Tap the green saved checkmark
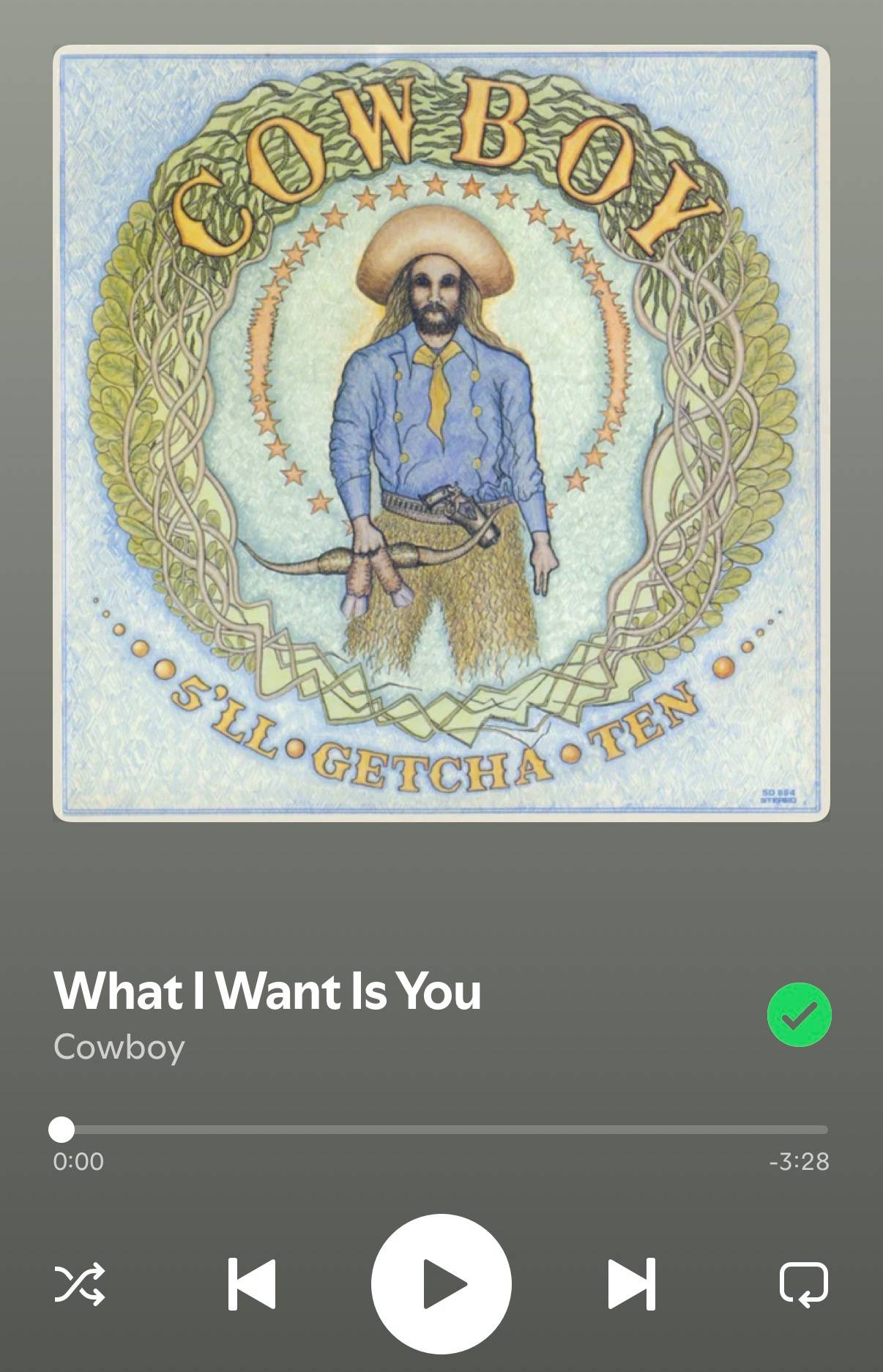Viewport: 883px width, 1372px height. point(799,1014)
